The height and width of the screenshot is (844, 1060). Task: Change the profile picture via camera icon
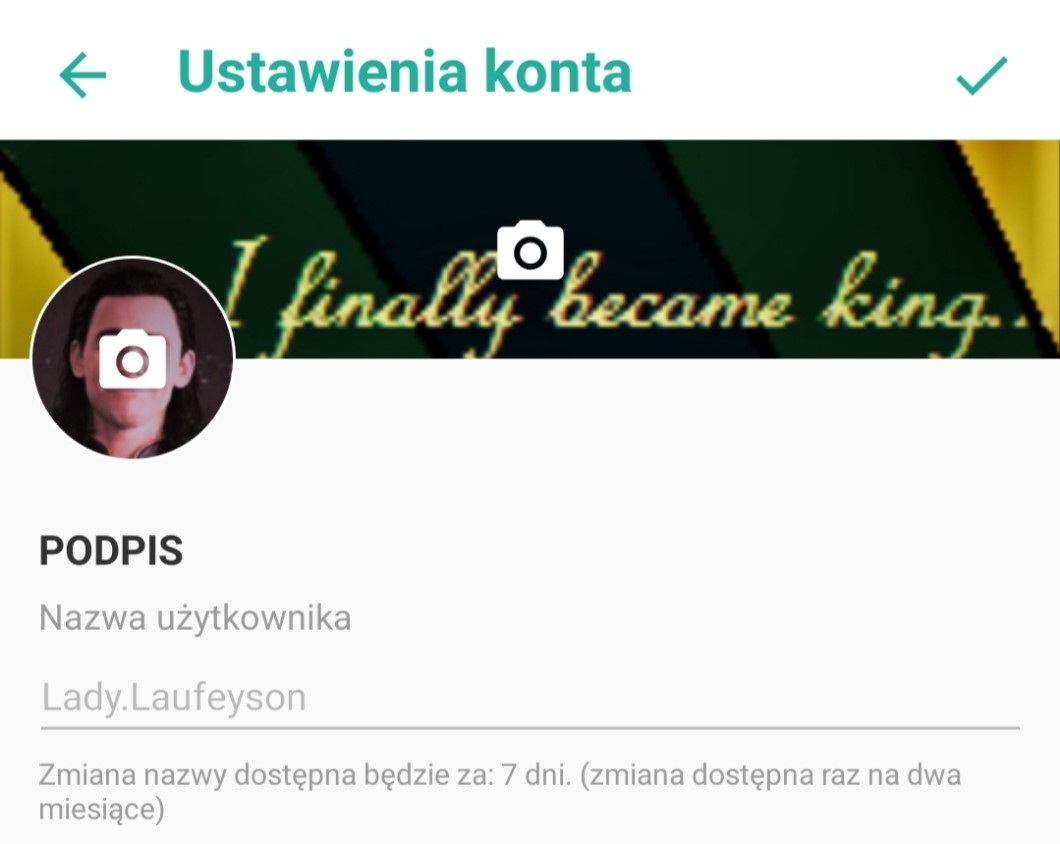click(132, 360)
